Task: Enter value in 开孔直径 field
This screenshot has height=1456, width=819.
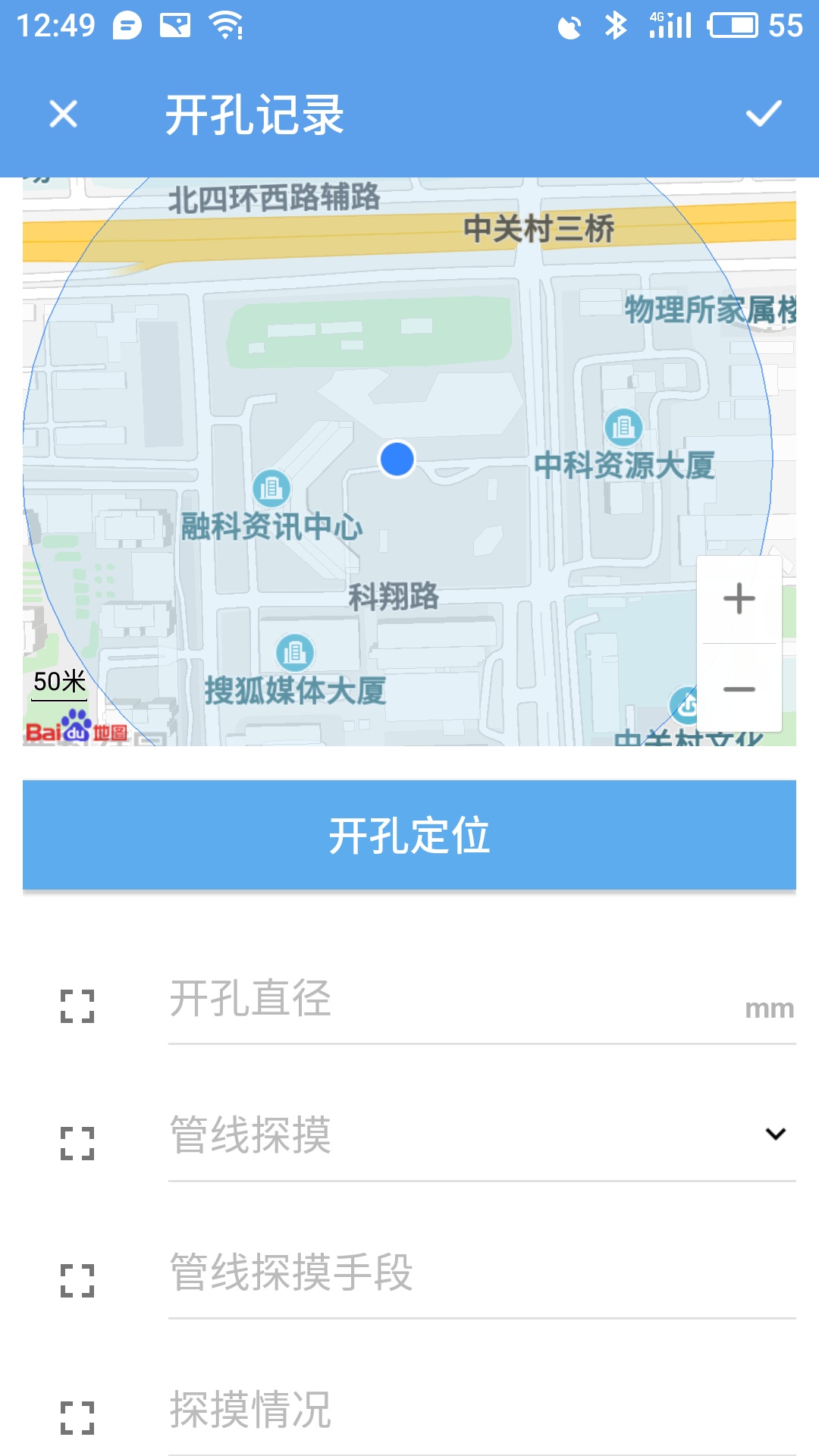Action: tap(455, 999)
